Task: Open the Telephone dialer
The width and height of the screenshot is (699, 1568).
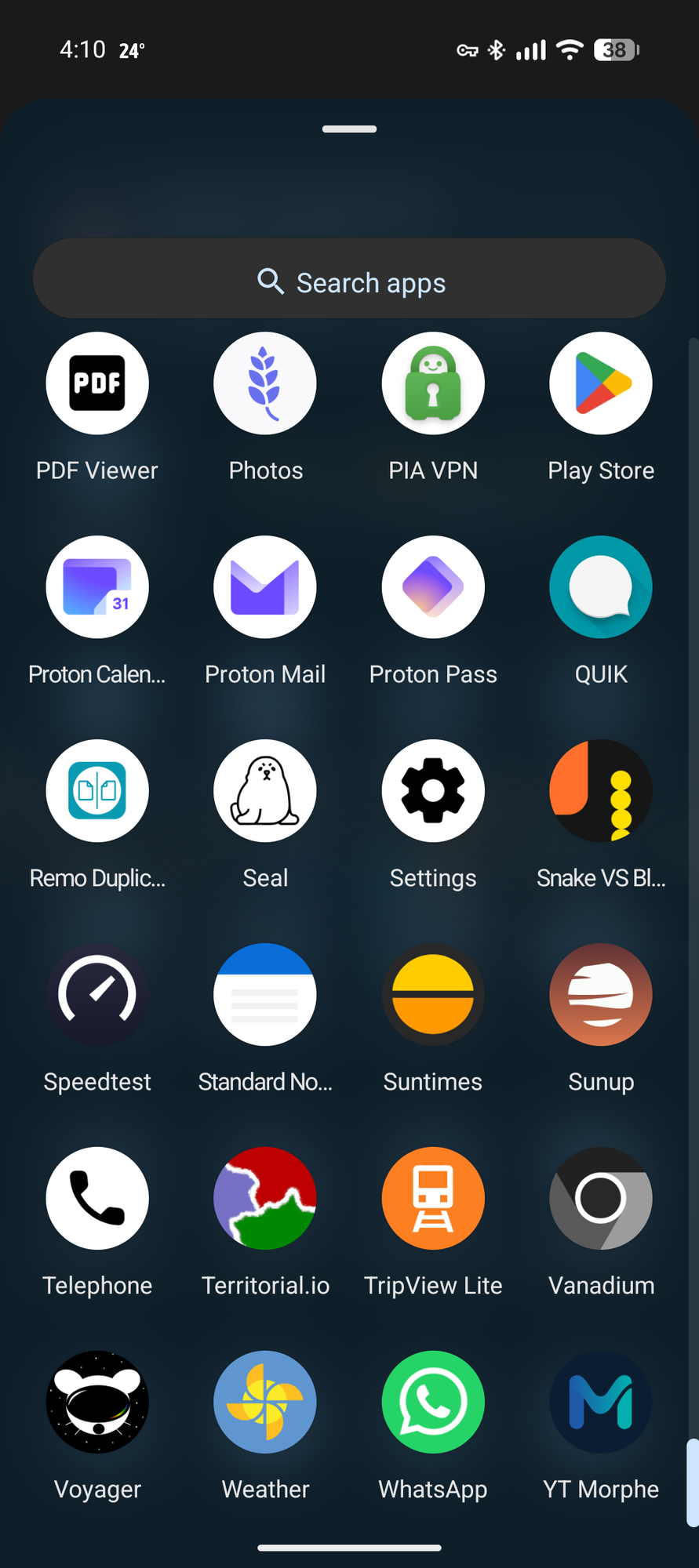Action: pyautogui.click(x=97, y=1199)
